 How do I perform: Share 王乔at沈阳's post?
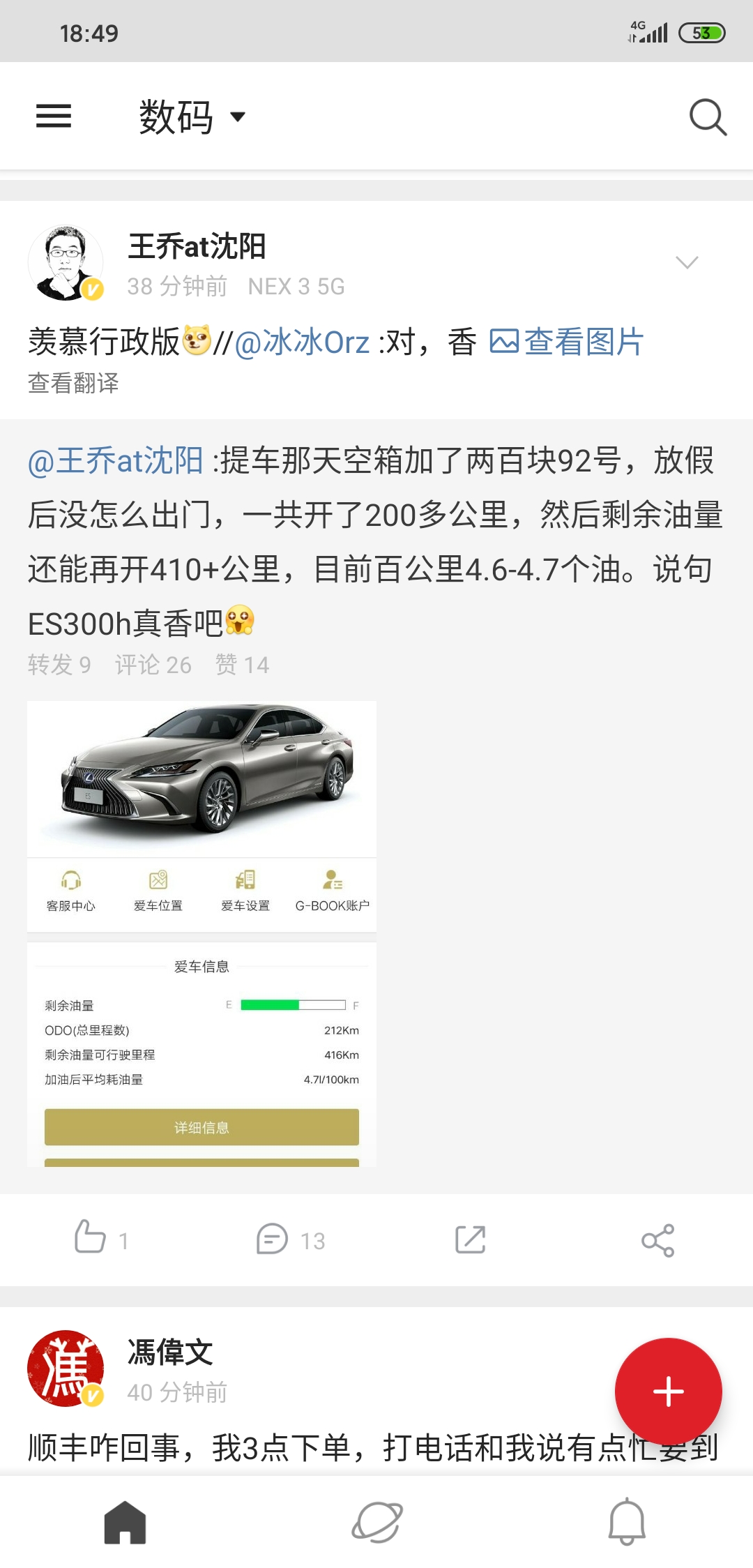point(658,1240)
